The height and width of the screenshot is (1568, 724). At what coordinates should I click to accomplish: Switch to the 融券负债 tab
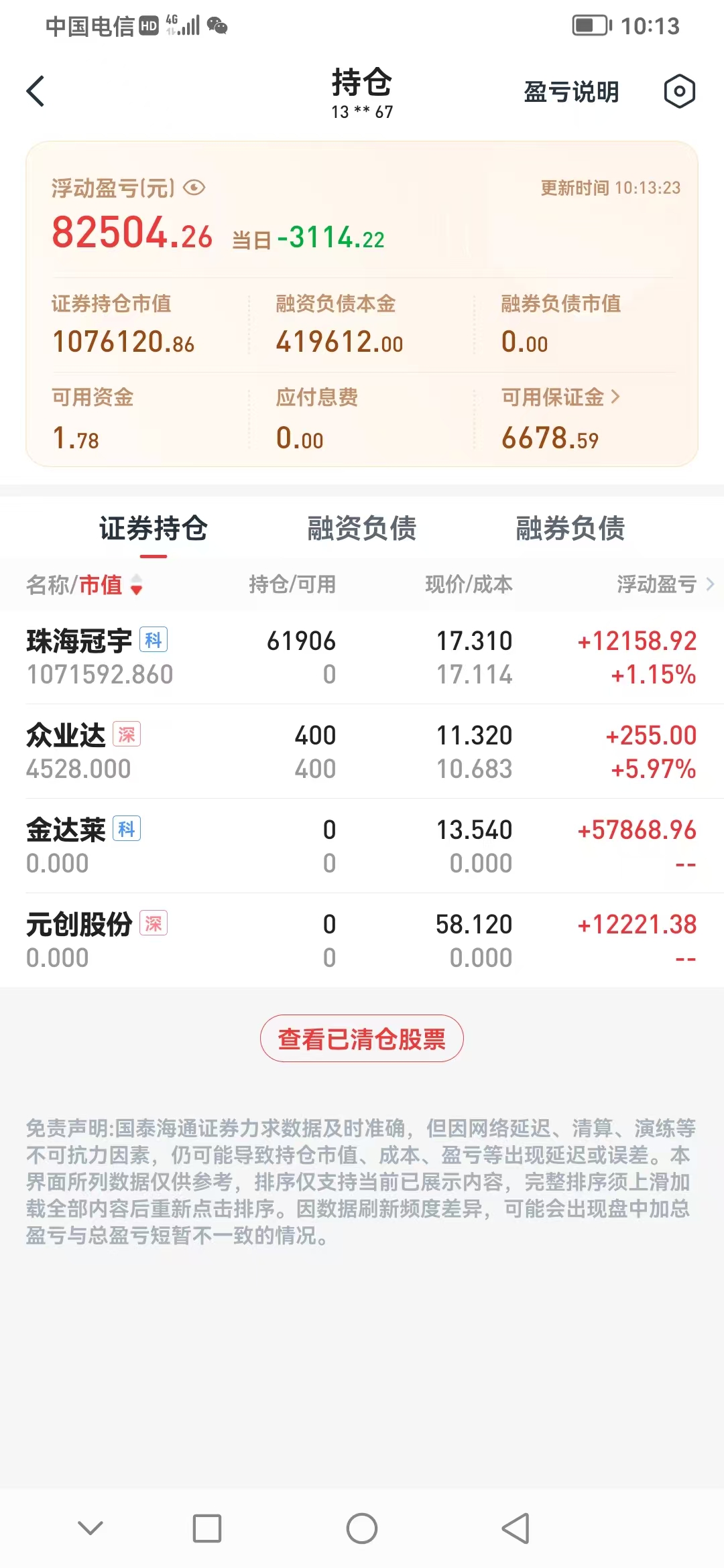point(570,528)
